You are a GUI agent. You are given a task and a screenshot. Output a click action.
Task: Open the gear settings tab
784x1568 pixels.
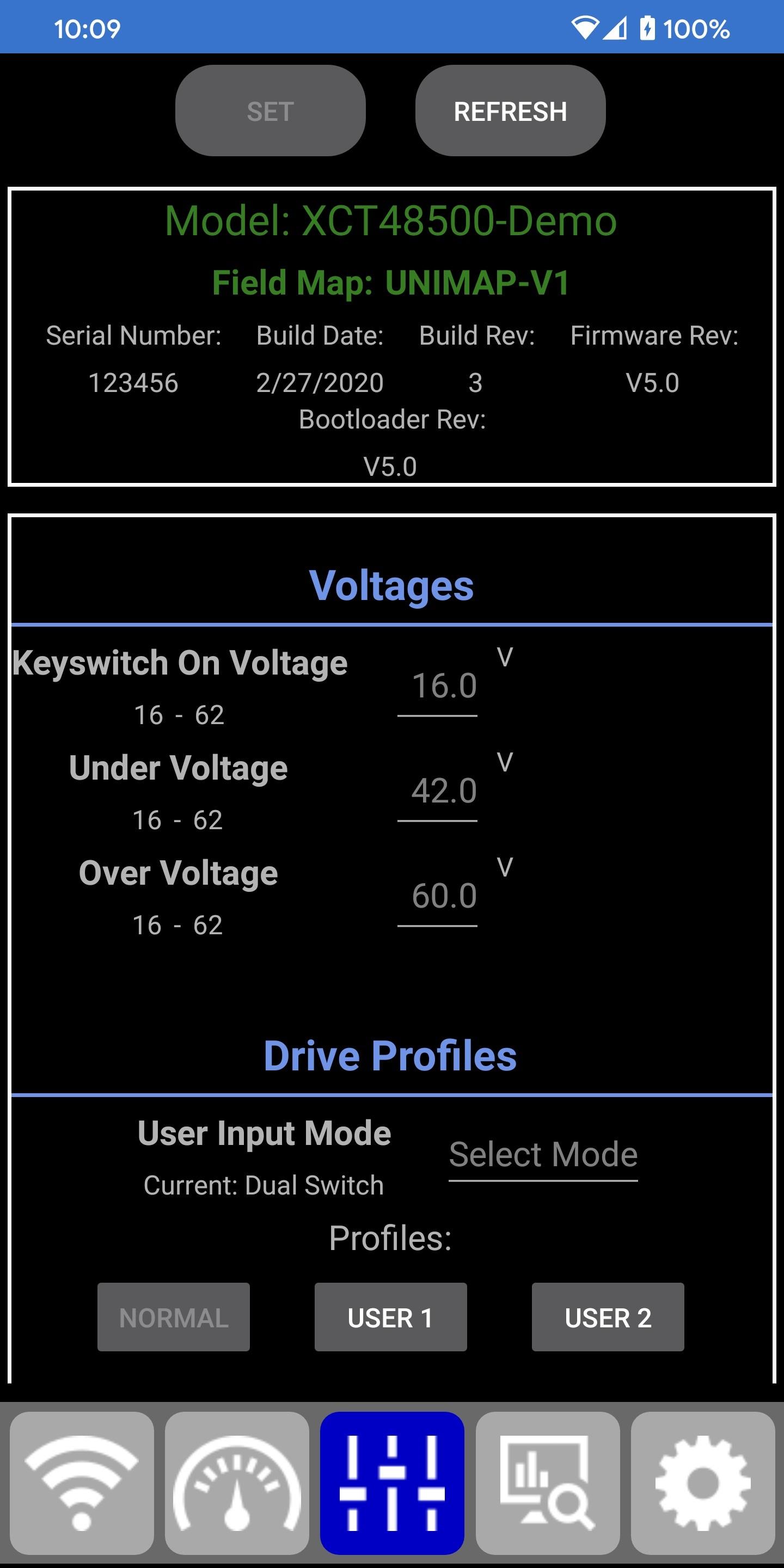click(x=702, y=1483)
